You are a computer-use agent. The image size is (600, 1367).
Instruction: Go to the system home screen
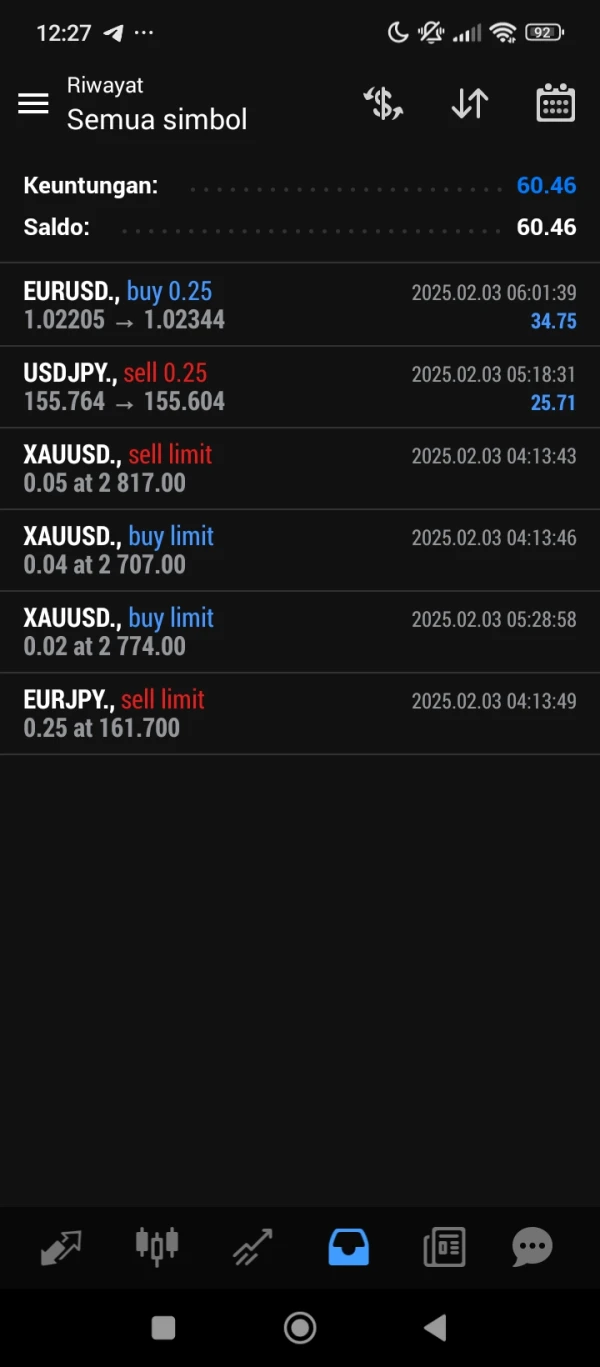pos(300,1328)
